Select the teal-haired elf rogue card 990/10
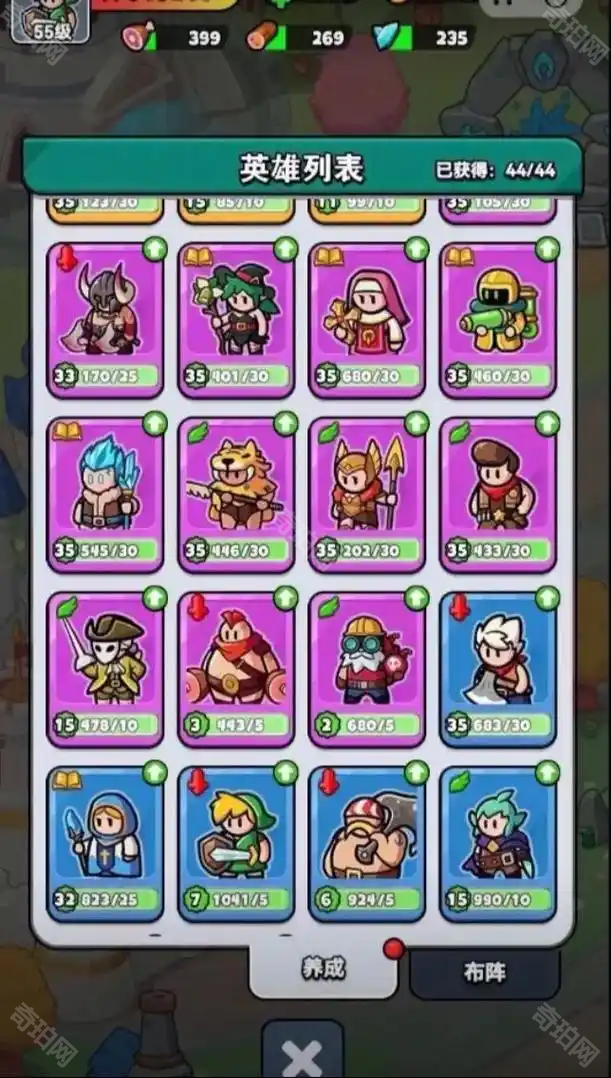The image size is (611, 1078). 498,842
